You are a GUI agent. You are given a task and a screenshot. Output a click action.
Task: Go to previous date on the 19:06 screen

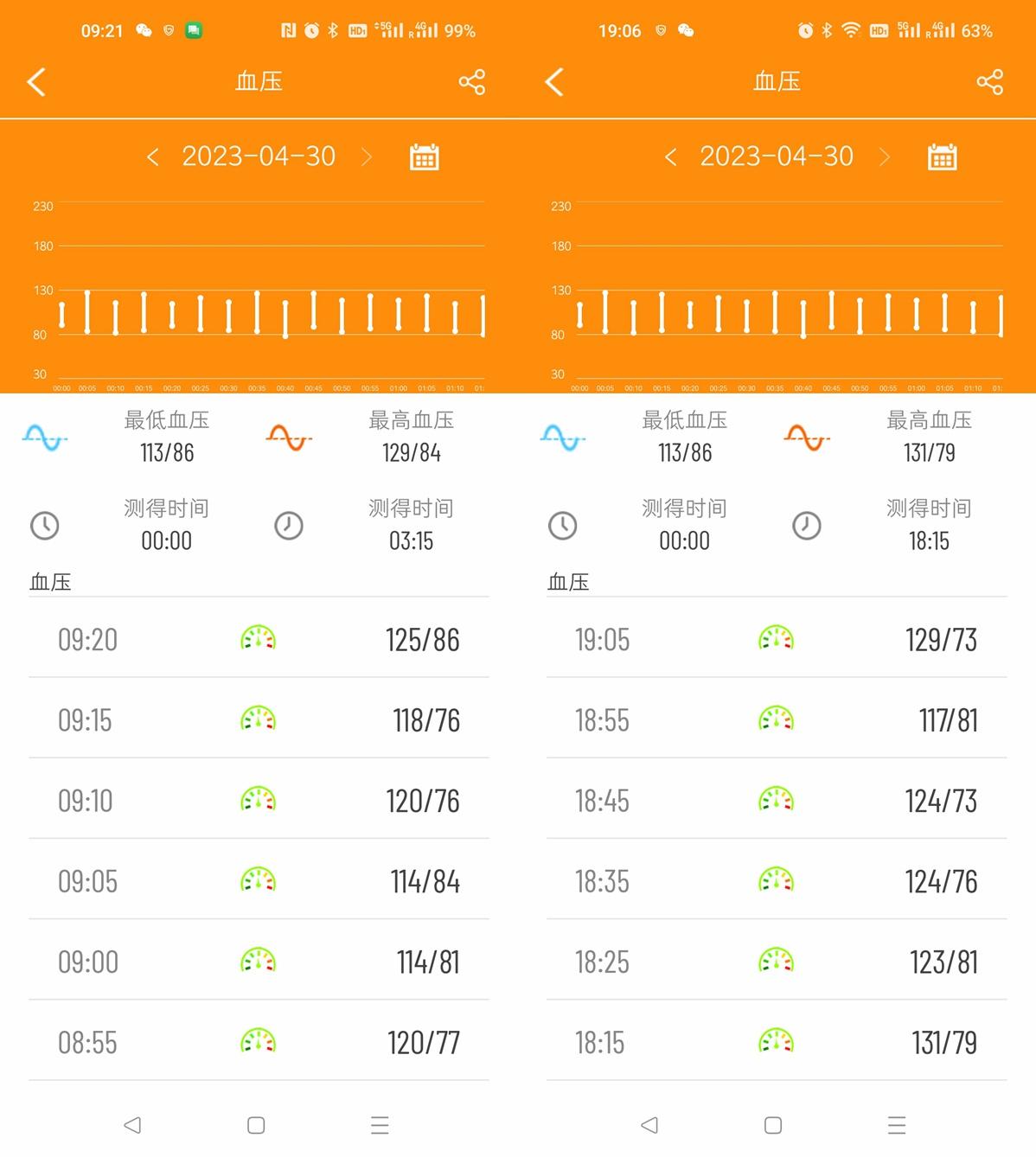pos(670,157)
